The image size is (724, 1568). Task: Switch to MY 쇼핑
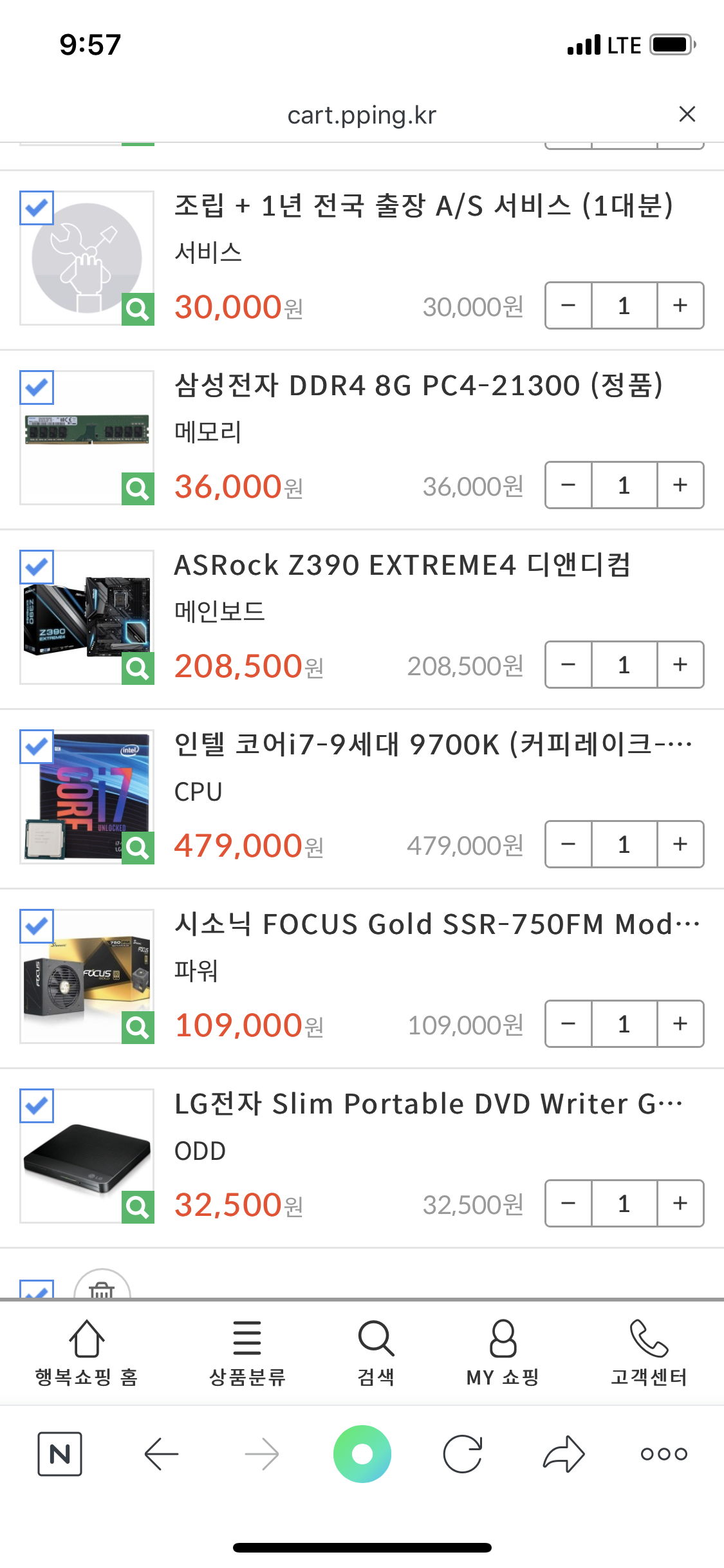(x=503, y=1352)
